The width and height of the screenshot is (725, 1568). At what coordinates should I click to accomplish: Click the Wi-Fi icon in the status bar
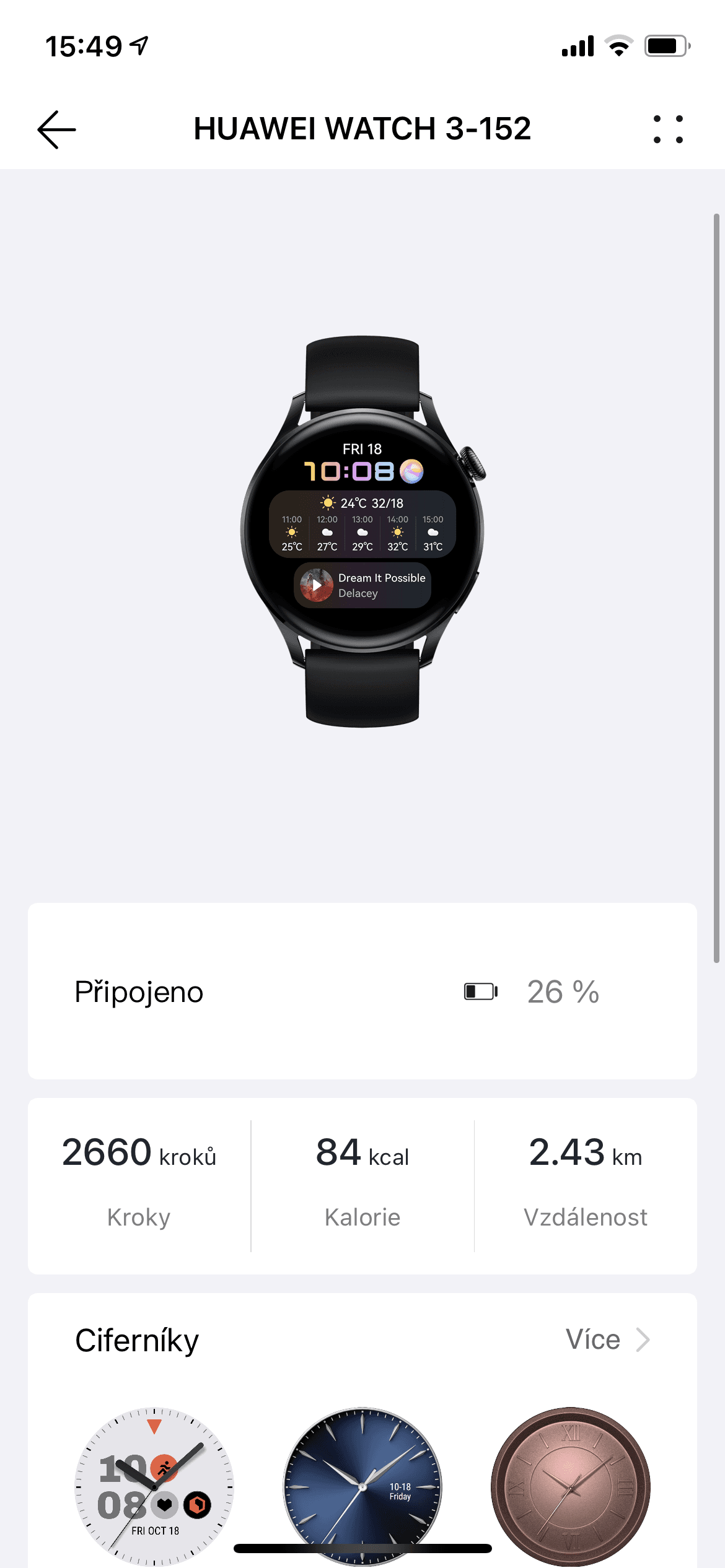(x=618, y=44)
